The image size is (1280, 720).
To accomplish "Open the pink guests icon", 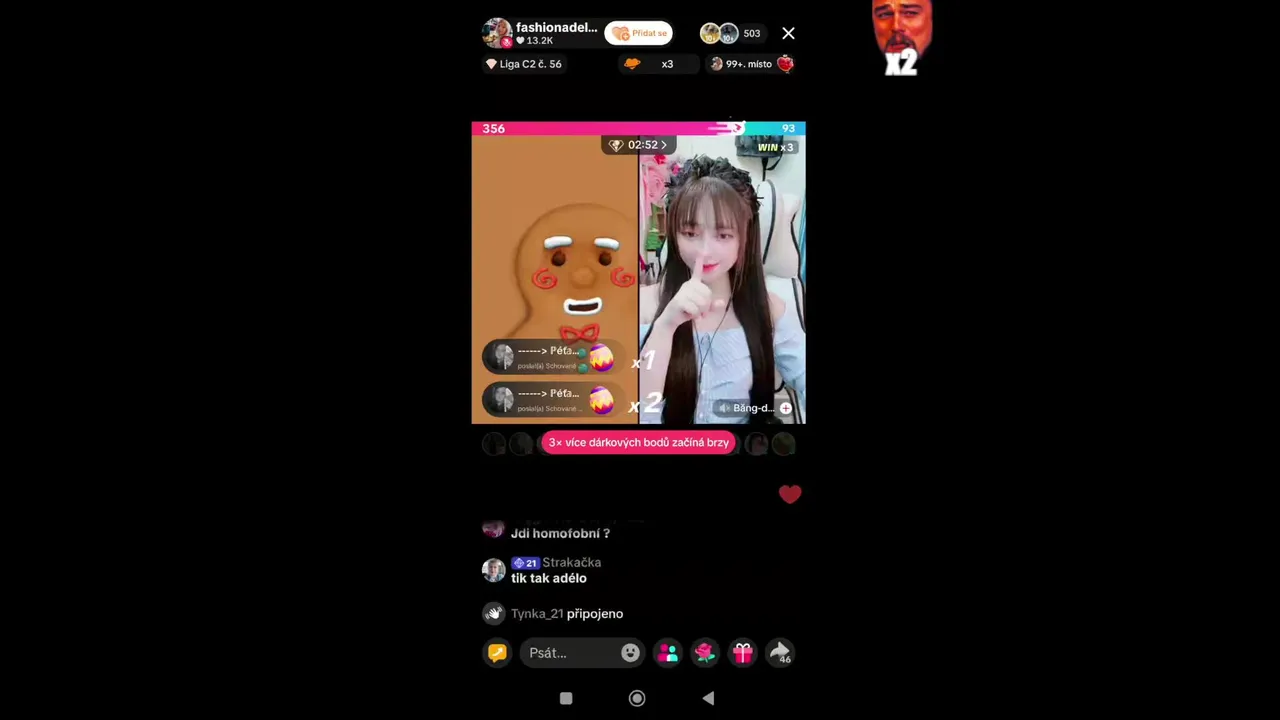I will (668, 653).
